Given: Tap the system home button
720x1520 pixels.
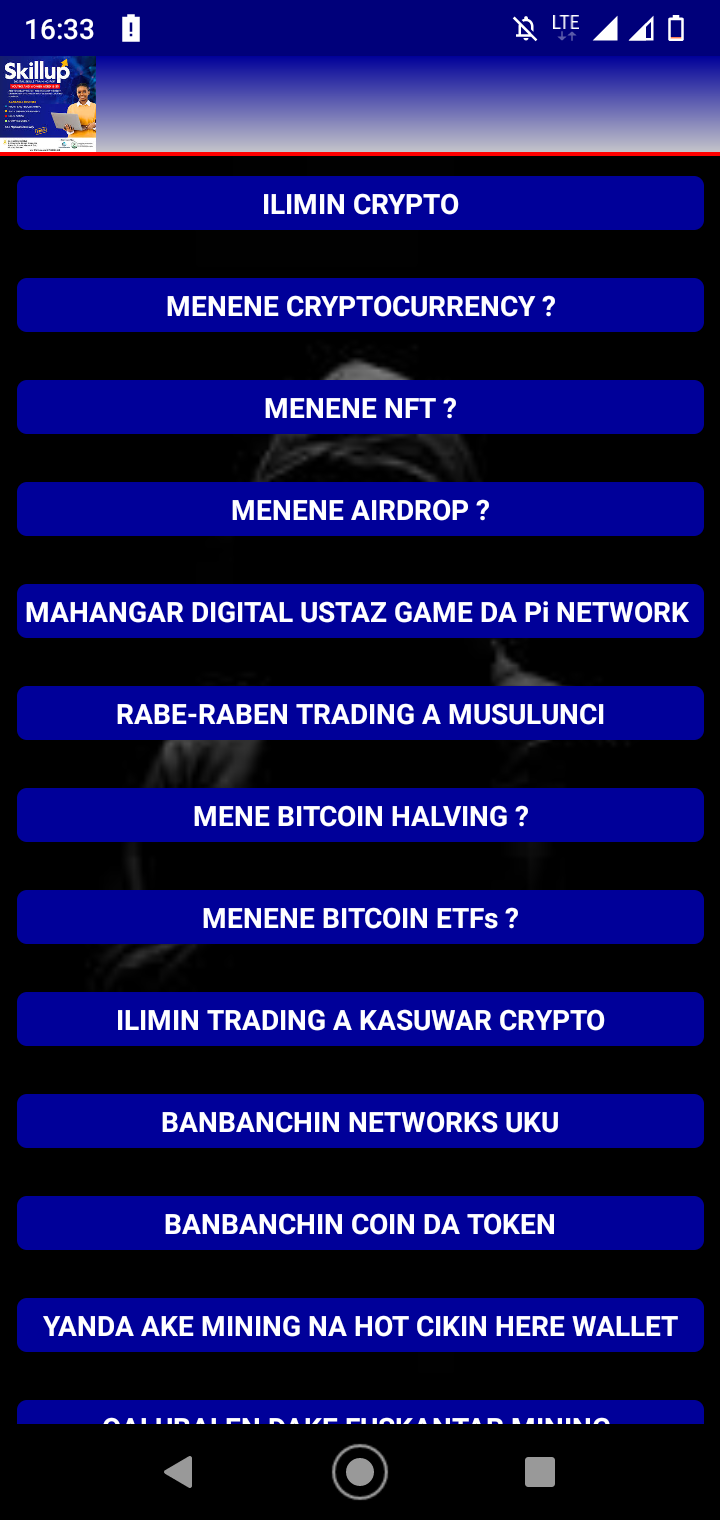Looking at the screenshot, I should point(360,1472).
